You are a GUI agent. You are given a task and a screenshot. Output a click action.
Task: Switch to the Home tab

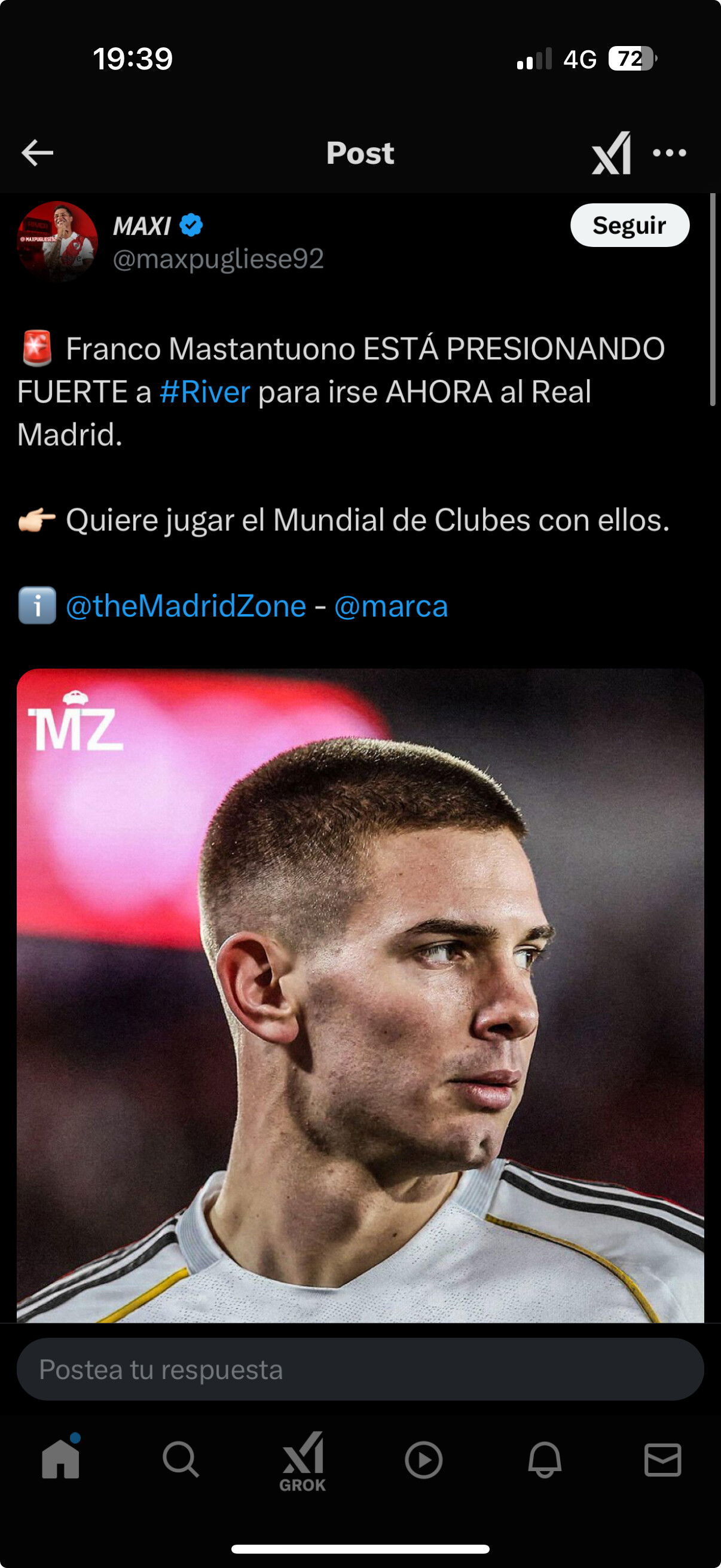point(60,1459)
